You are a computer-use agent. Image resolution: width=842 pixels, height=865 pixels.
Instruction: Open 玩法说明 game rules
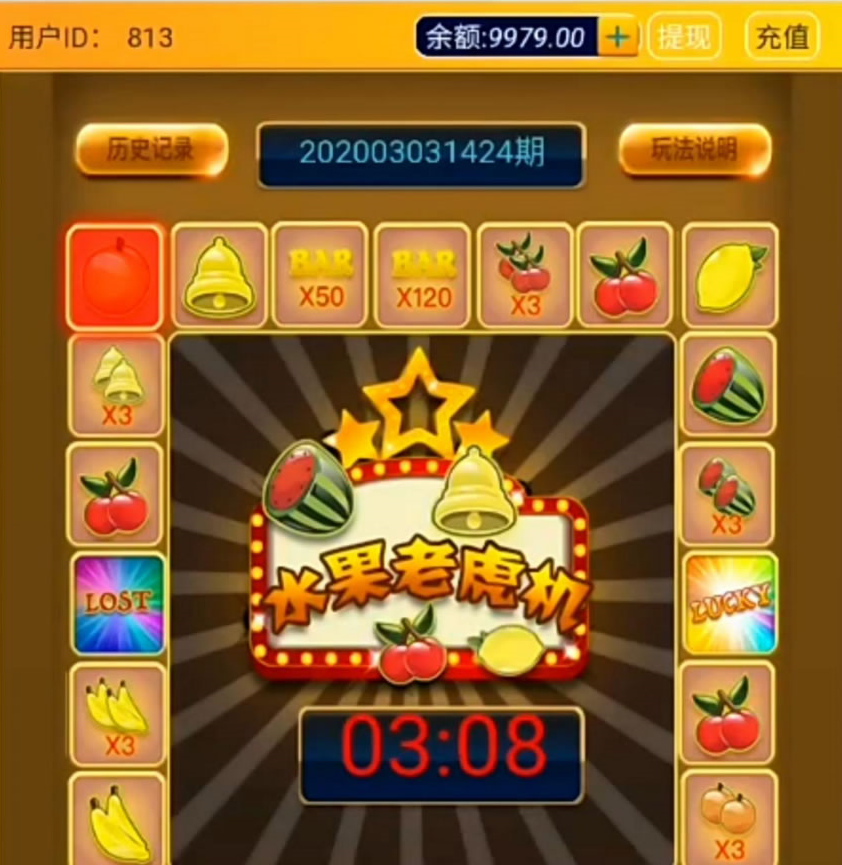coord(694,150)
